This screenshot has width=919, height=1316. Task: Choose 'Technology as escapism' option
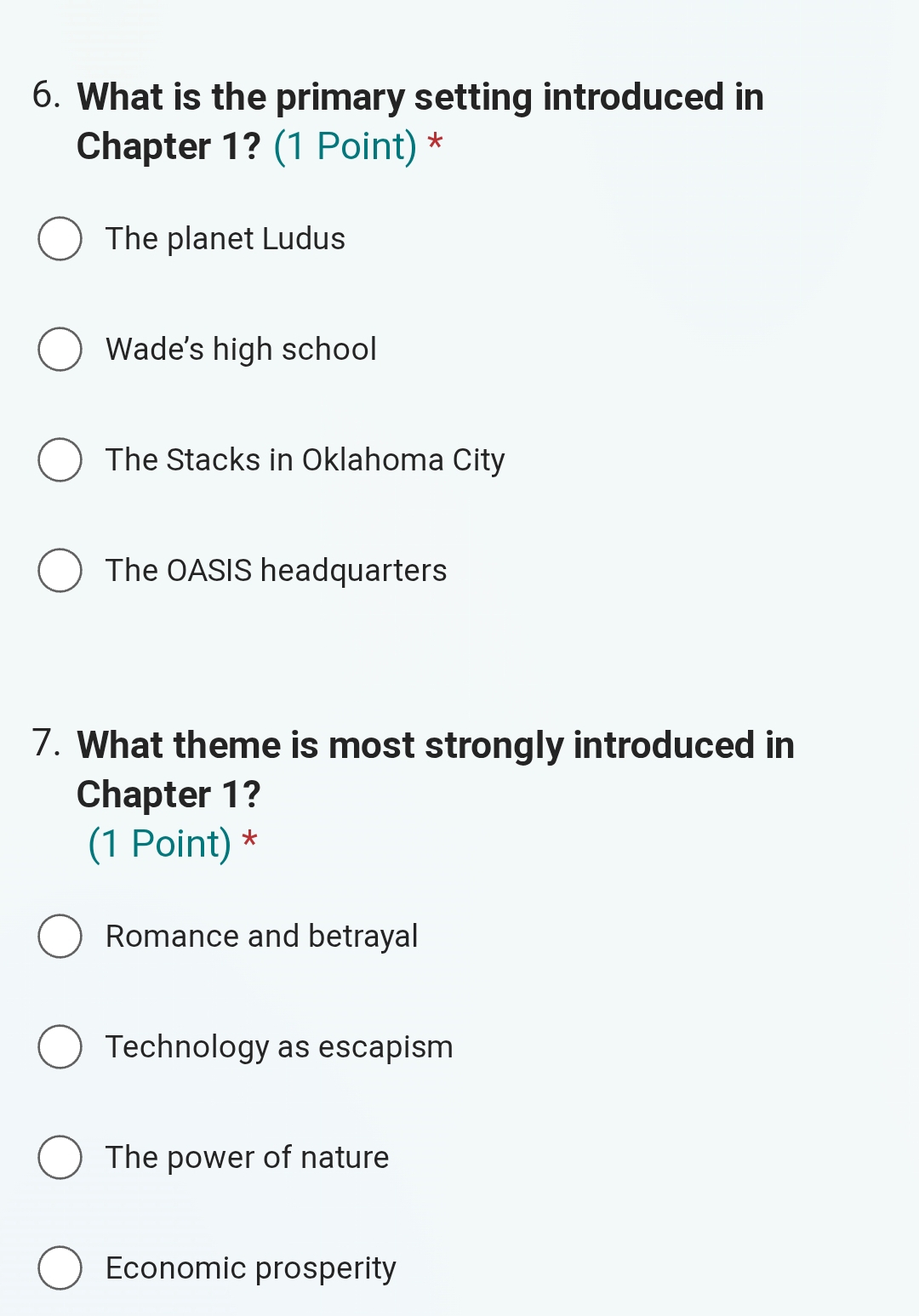coord(60,1047)
